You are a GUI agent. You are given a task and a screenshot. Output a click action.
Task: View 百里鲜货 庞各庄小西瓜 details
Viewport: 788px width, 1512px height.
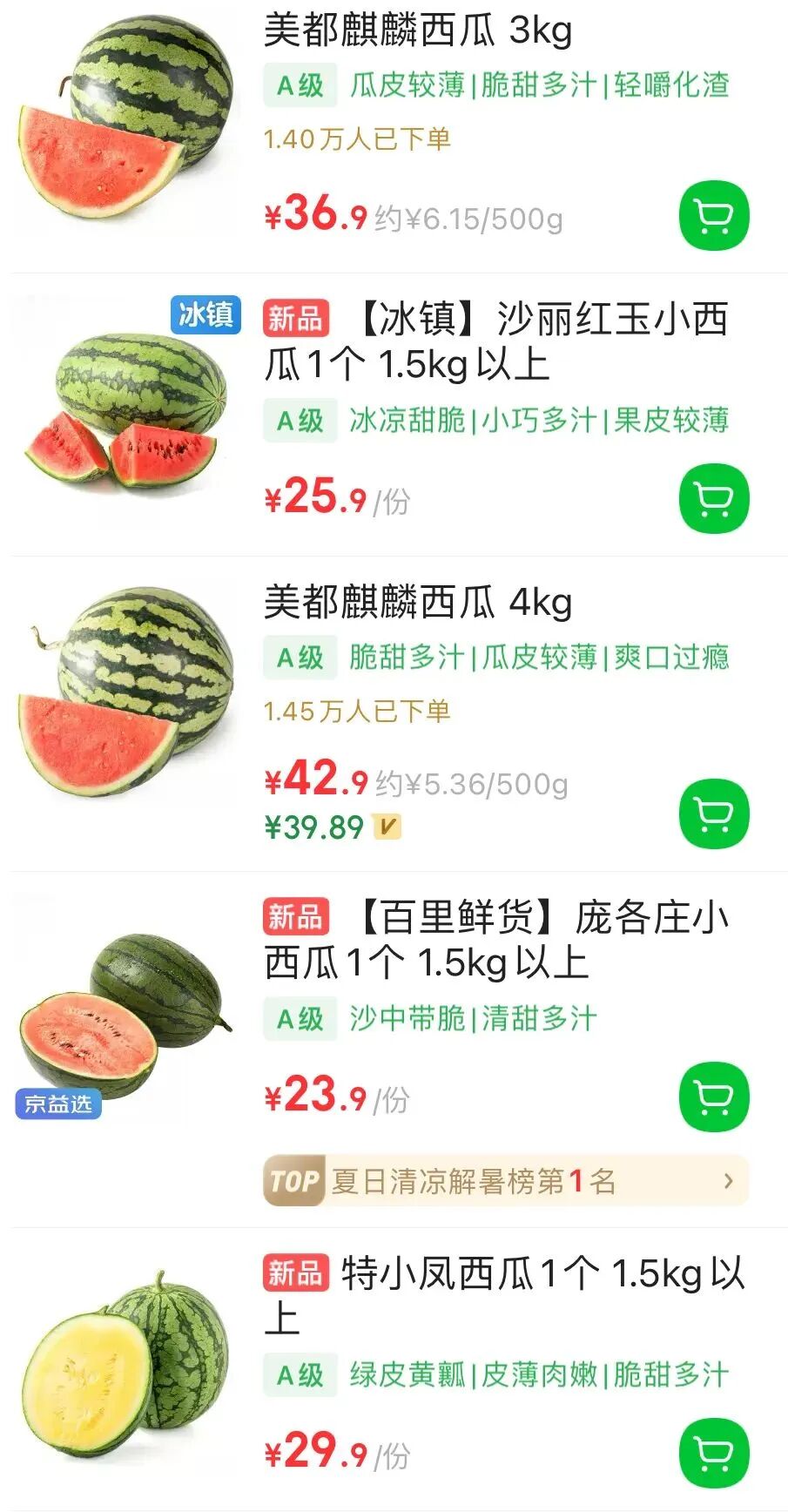click(x=496, y=940)
